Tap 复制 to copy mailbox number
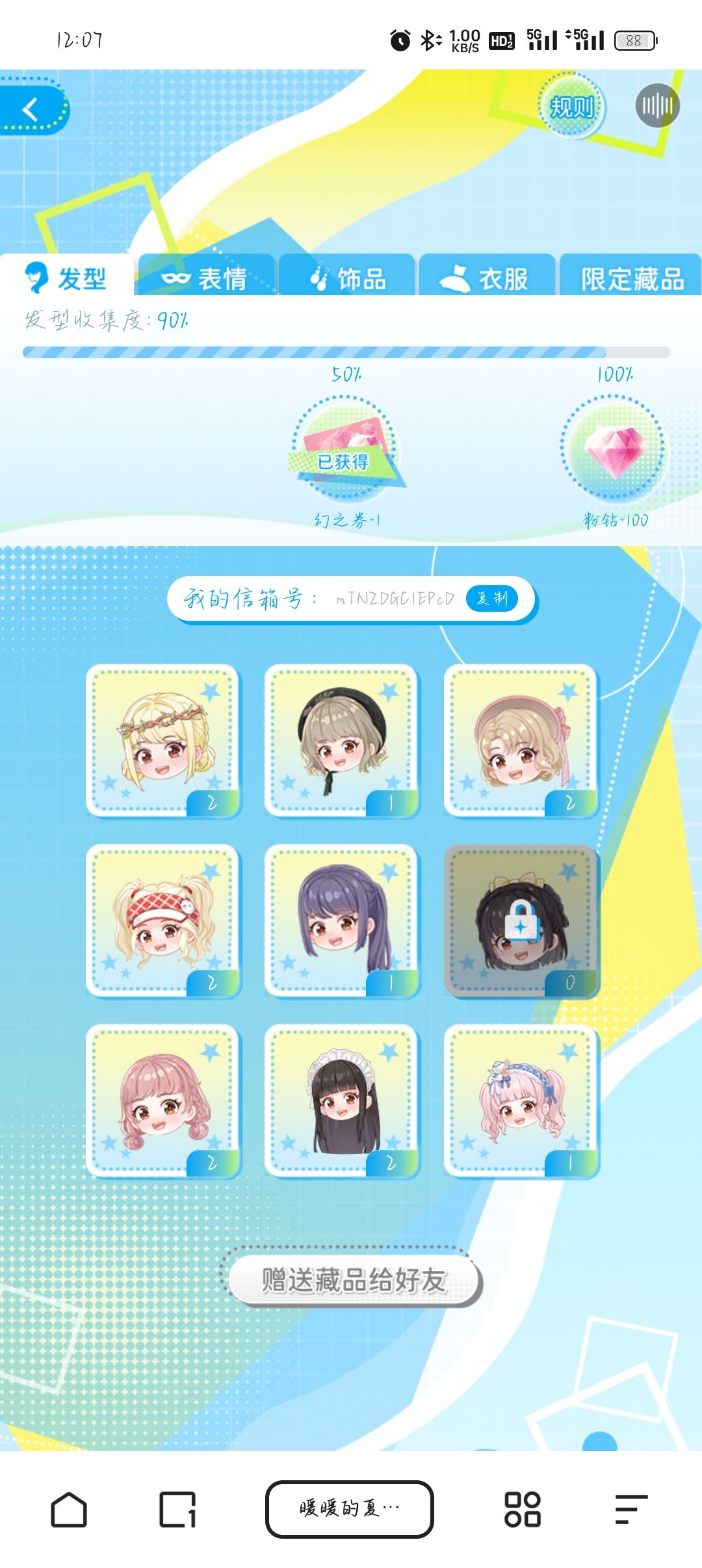The width and height of the screenshot is (702, 1568). pyautogui.click(x=495, y=598)
